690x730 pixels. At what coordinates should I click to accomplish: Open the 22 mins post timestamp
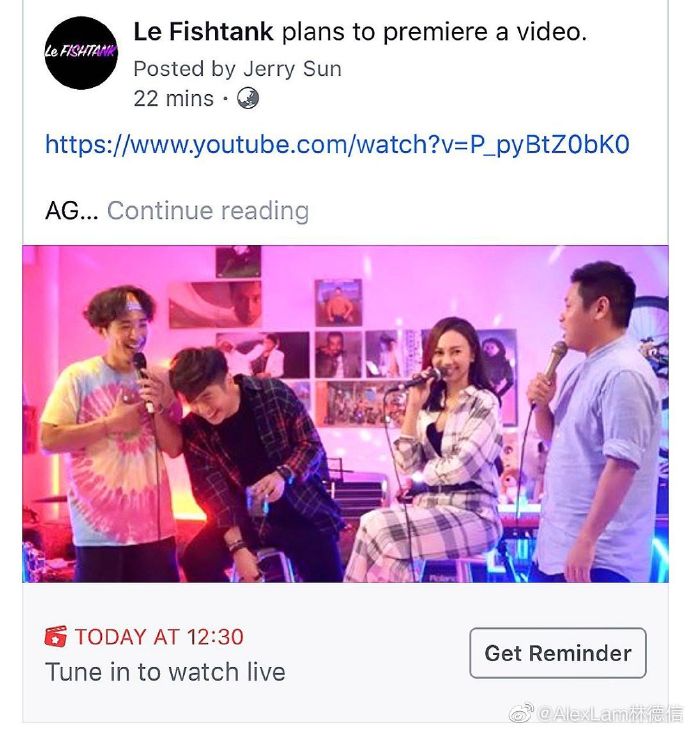173,98
